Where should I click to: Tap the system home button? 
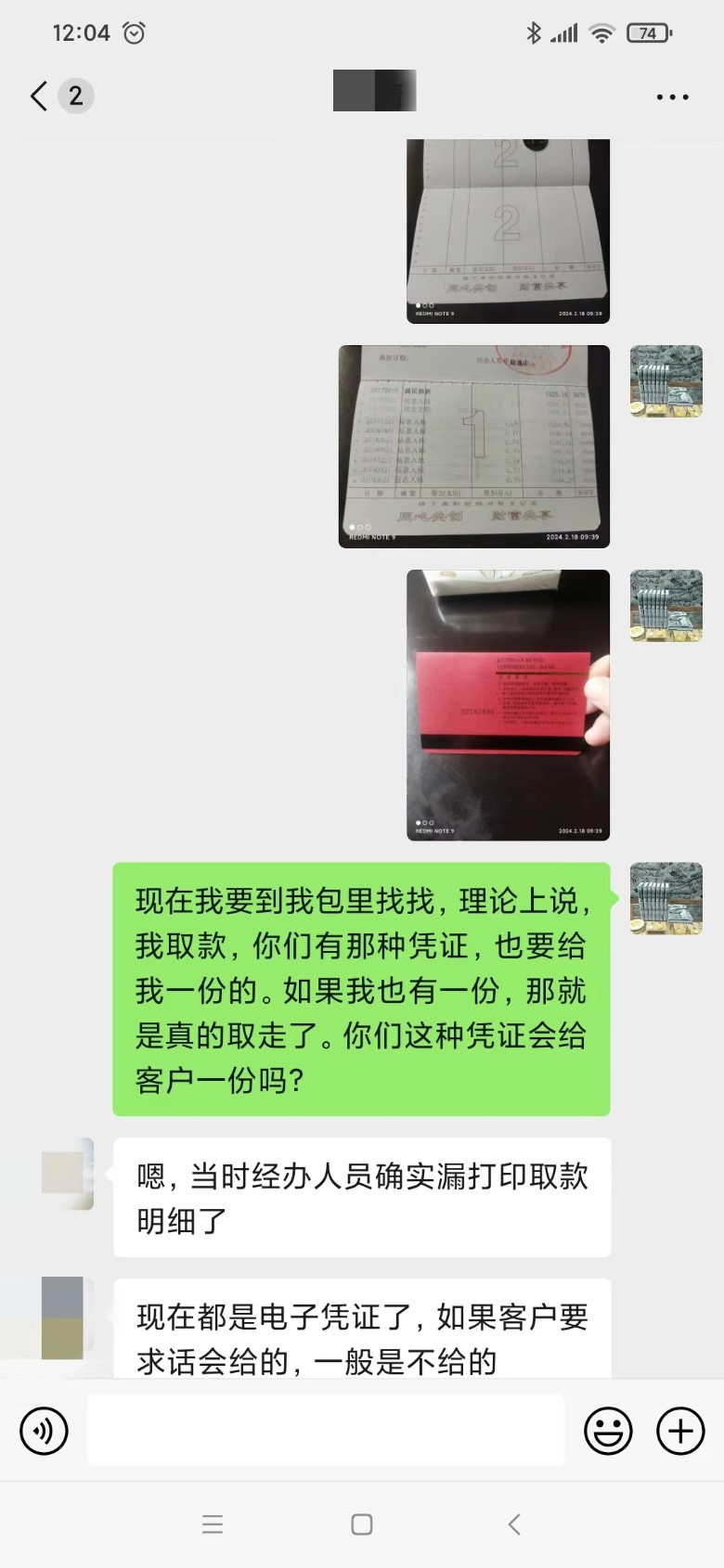362,1524
